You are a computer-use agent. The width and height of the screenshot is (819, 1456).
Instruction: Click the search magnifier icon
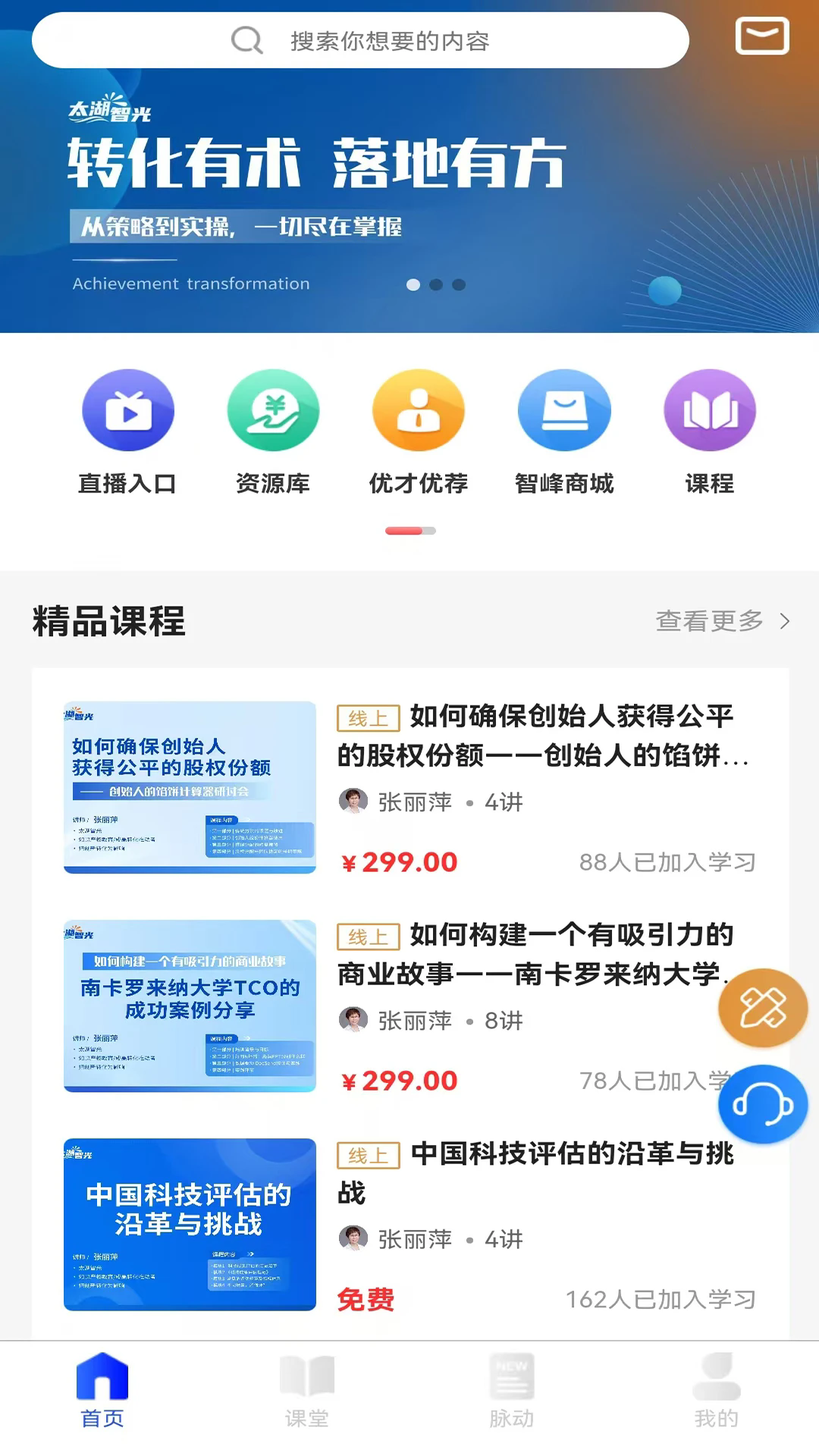pyautogui.click(x=245, y=42)
